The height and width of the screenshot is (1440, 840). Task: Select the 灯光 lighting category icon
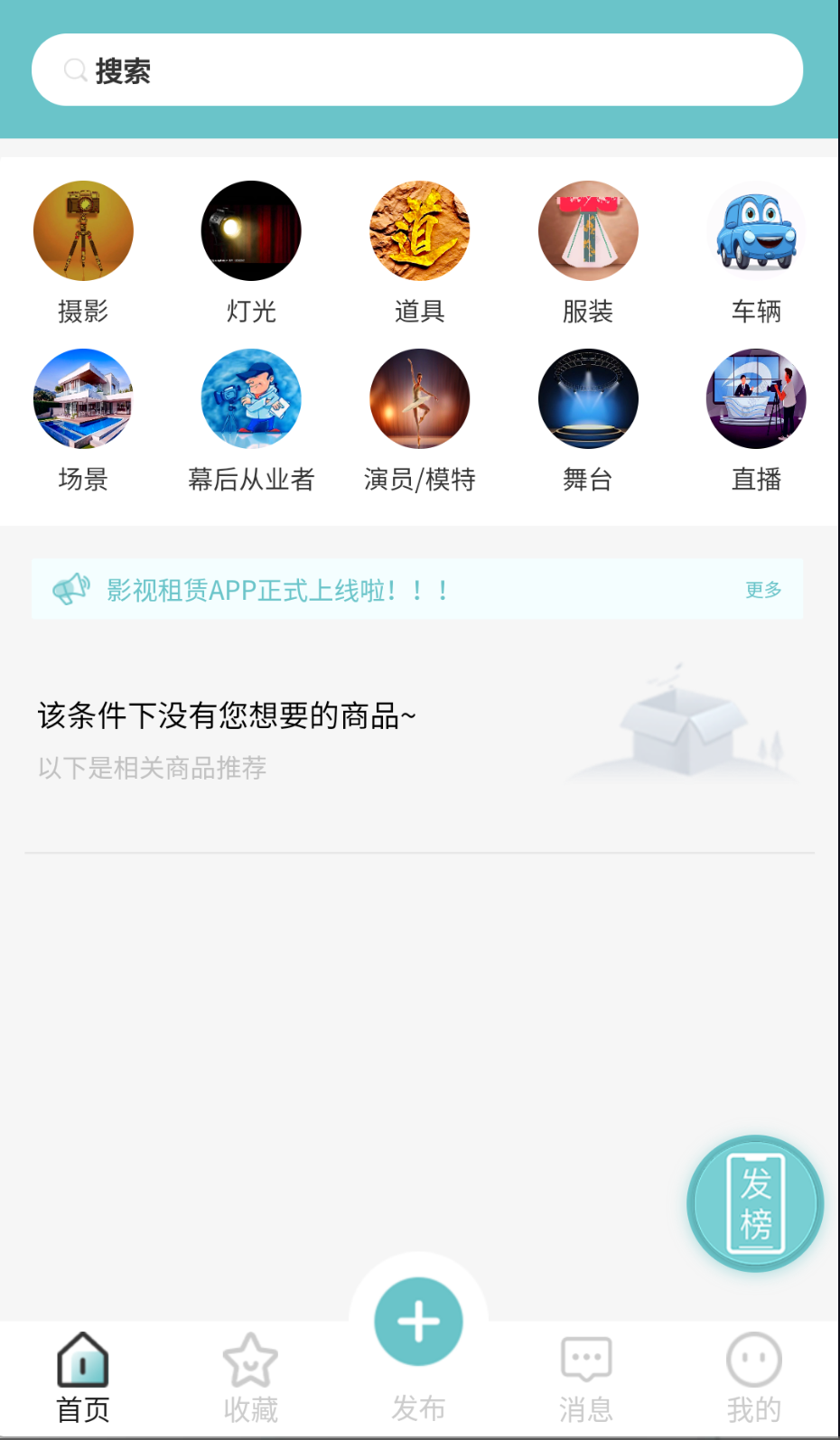[251, 230]
